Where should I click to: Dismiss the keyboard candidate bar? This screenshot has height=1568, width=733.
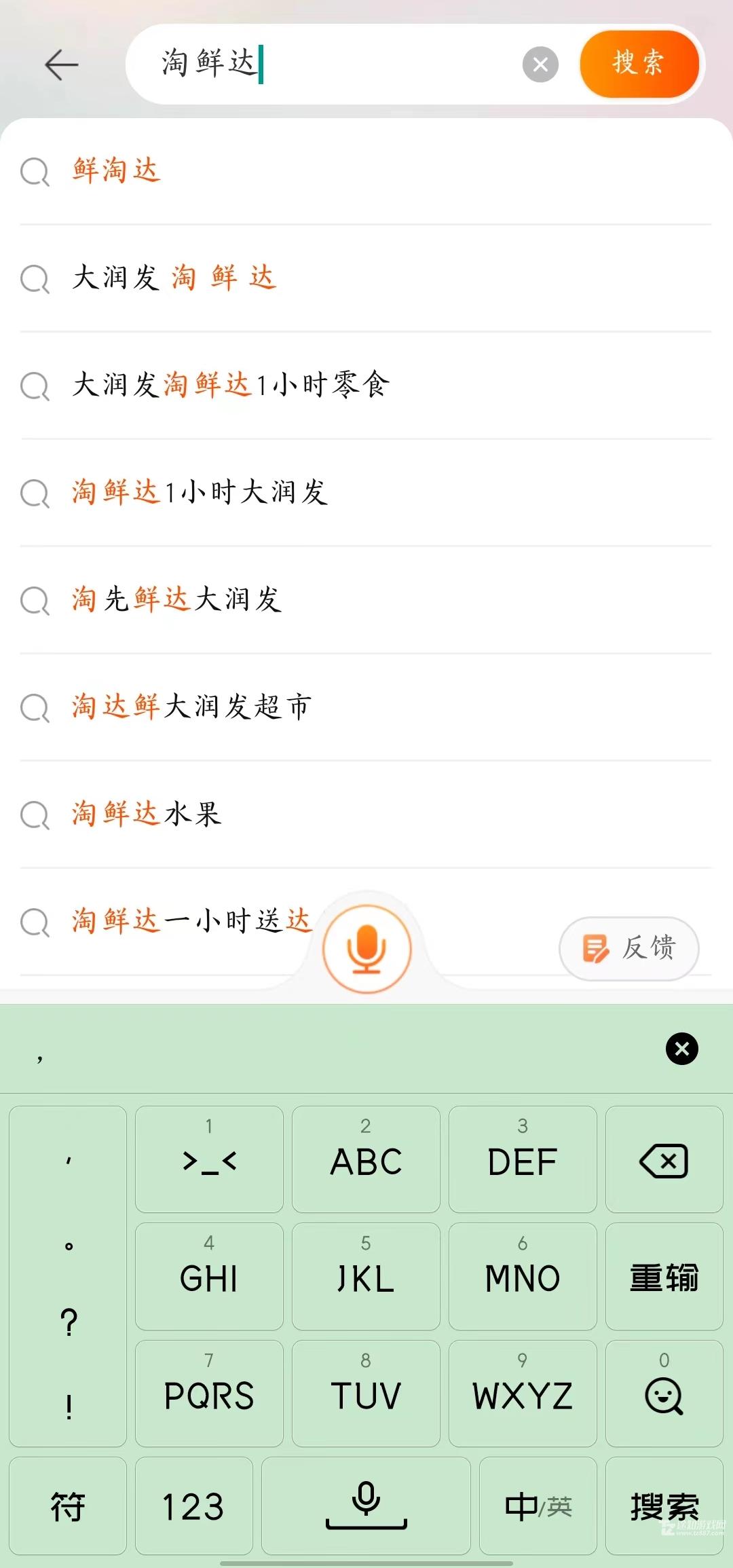coord(682,1049)
